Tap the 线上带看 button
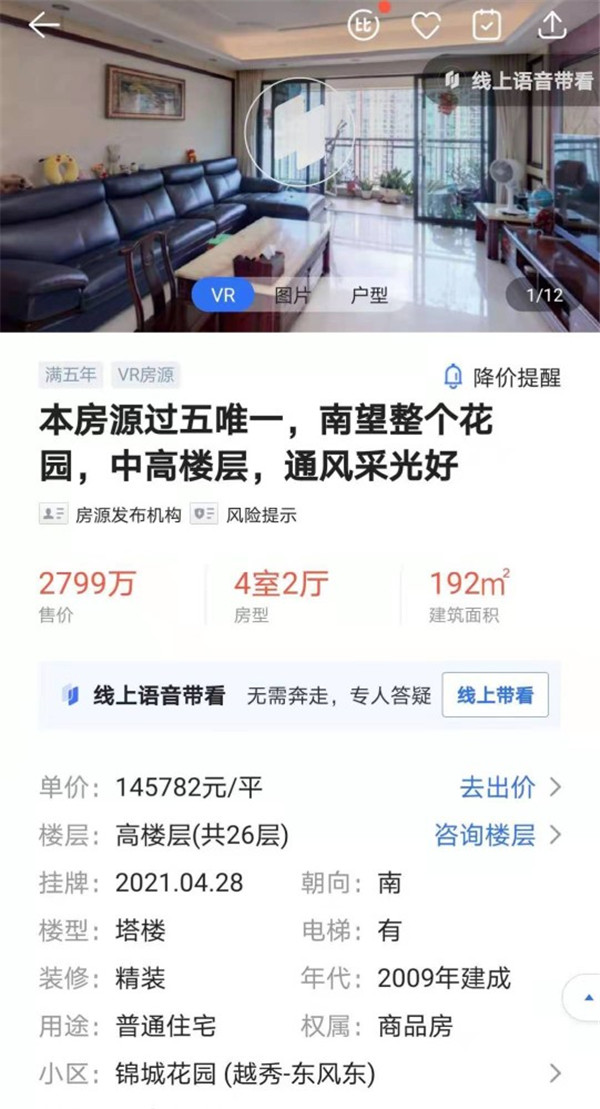 [495, 696]
